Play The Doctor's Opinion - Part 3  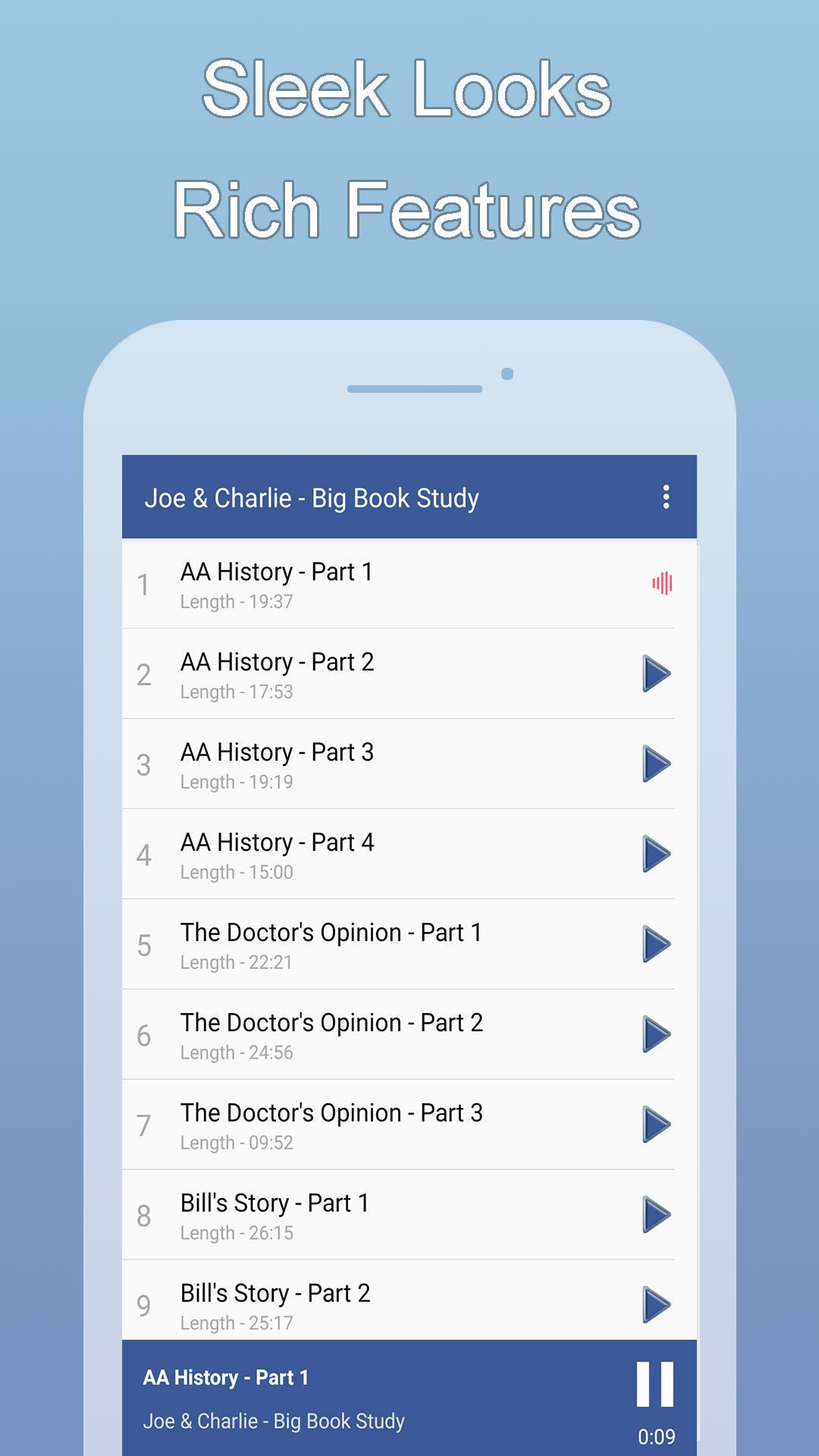point(656,1125)
